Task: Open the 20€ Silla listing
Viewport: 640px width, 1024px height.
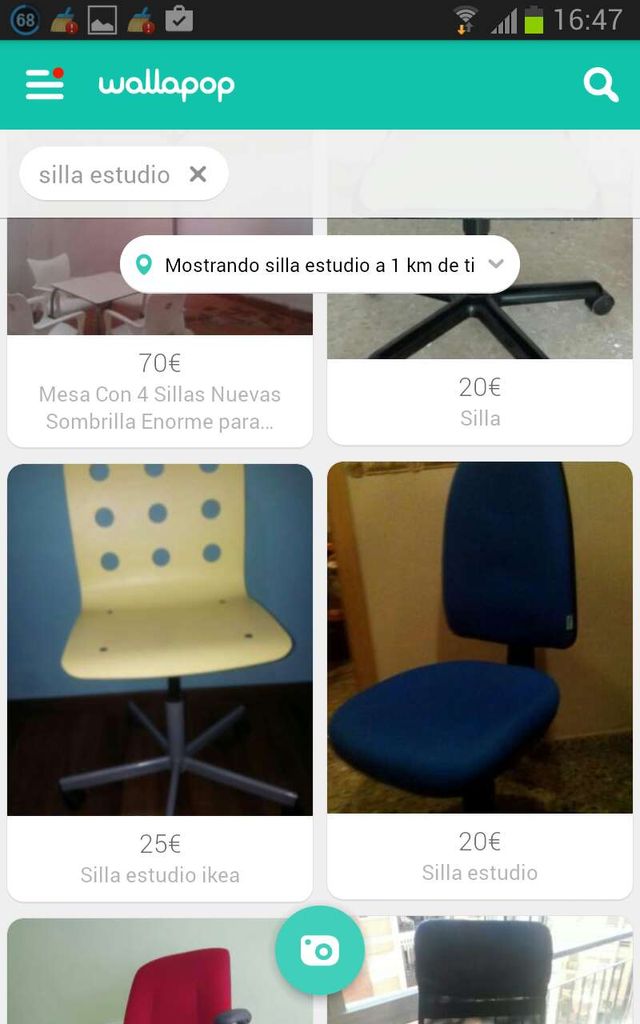Action: click(x=480, y=332)
